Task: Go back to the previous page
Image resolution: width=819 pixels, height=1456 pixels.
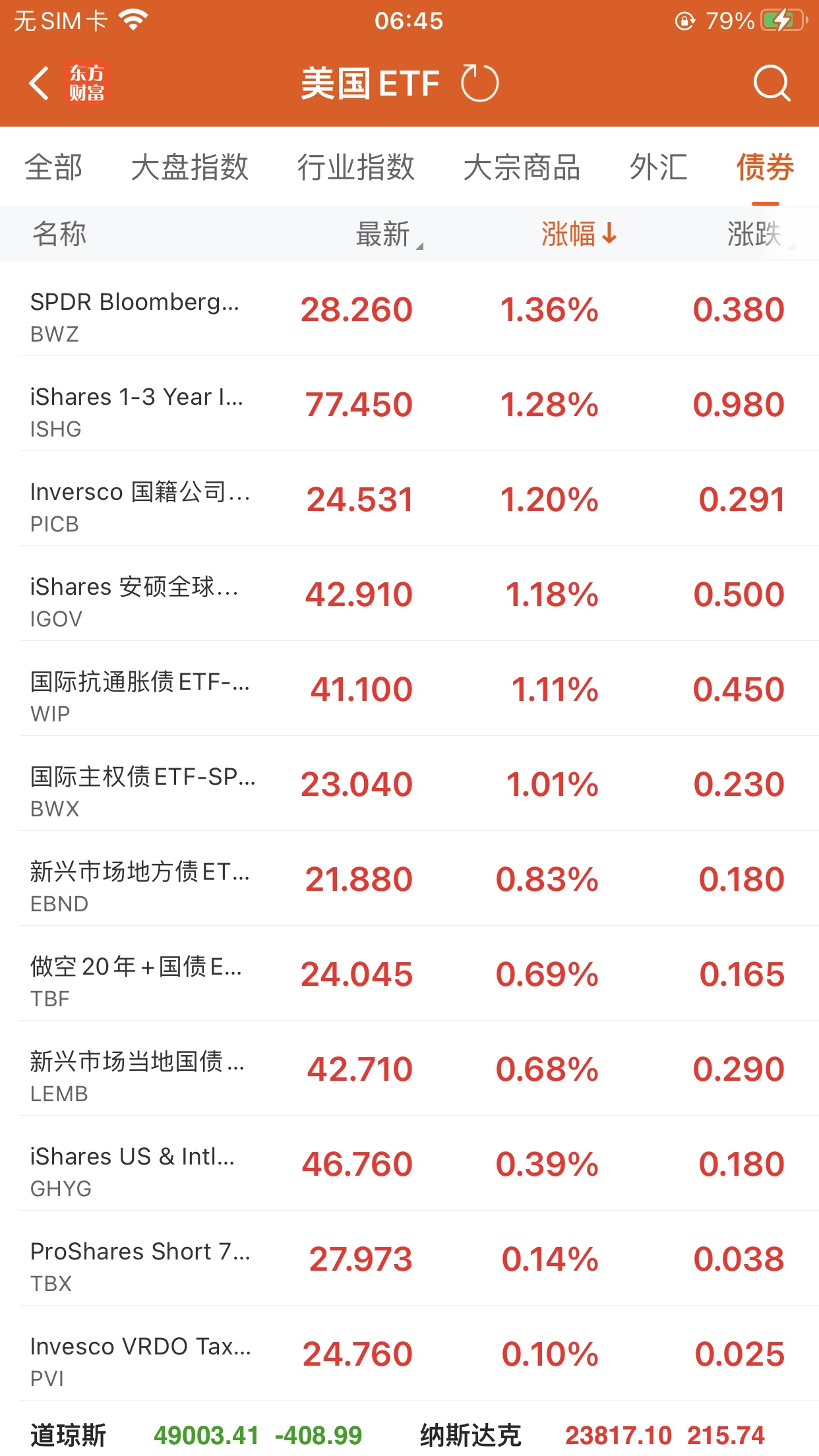Action: point(40,84)
